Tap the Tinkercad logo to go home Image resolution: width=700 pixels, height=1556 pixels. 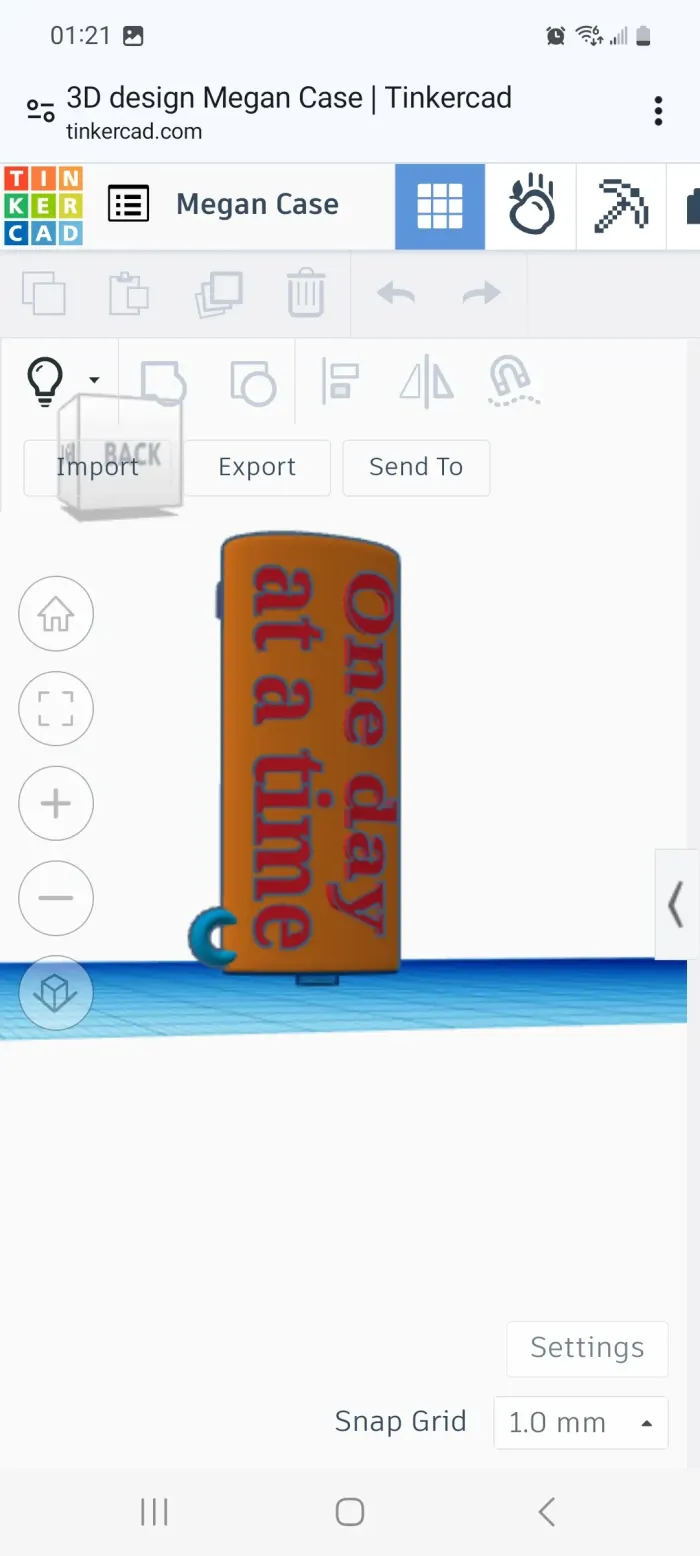pyautogui.click(x=43, y=206)
